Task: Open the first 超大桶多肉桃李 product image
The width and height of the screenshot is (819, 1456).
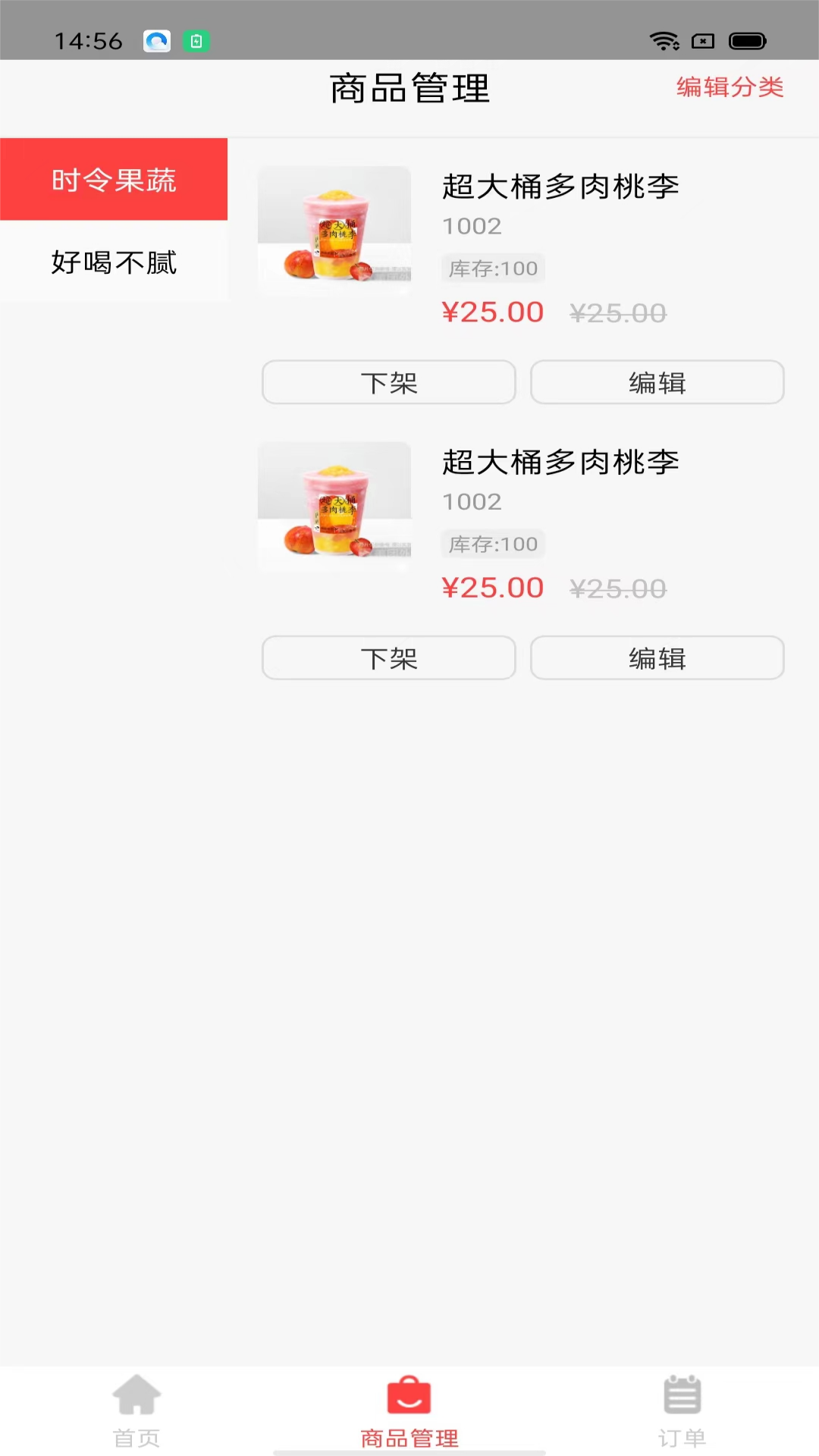Action: (x=334, y=231)
